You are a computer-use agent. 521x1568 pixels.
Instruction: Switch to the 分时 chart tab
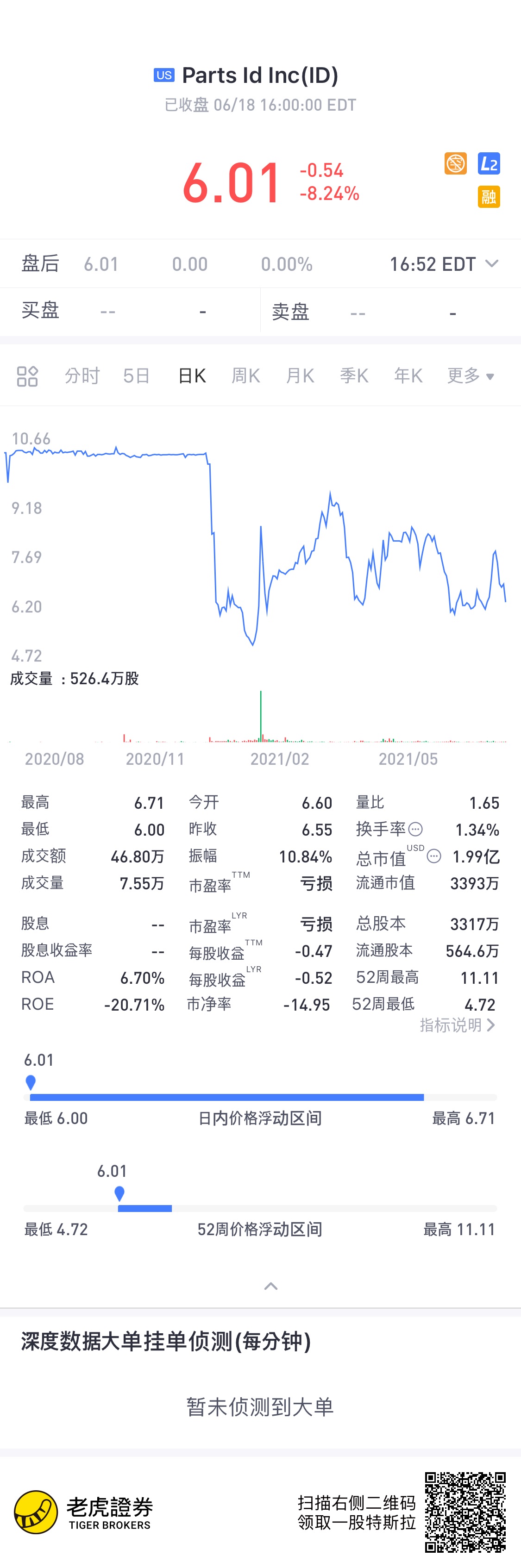pos(82,376)
